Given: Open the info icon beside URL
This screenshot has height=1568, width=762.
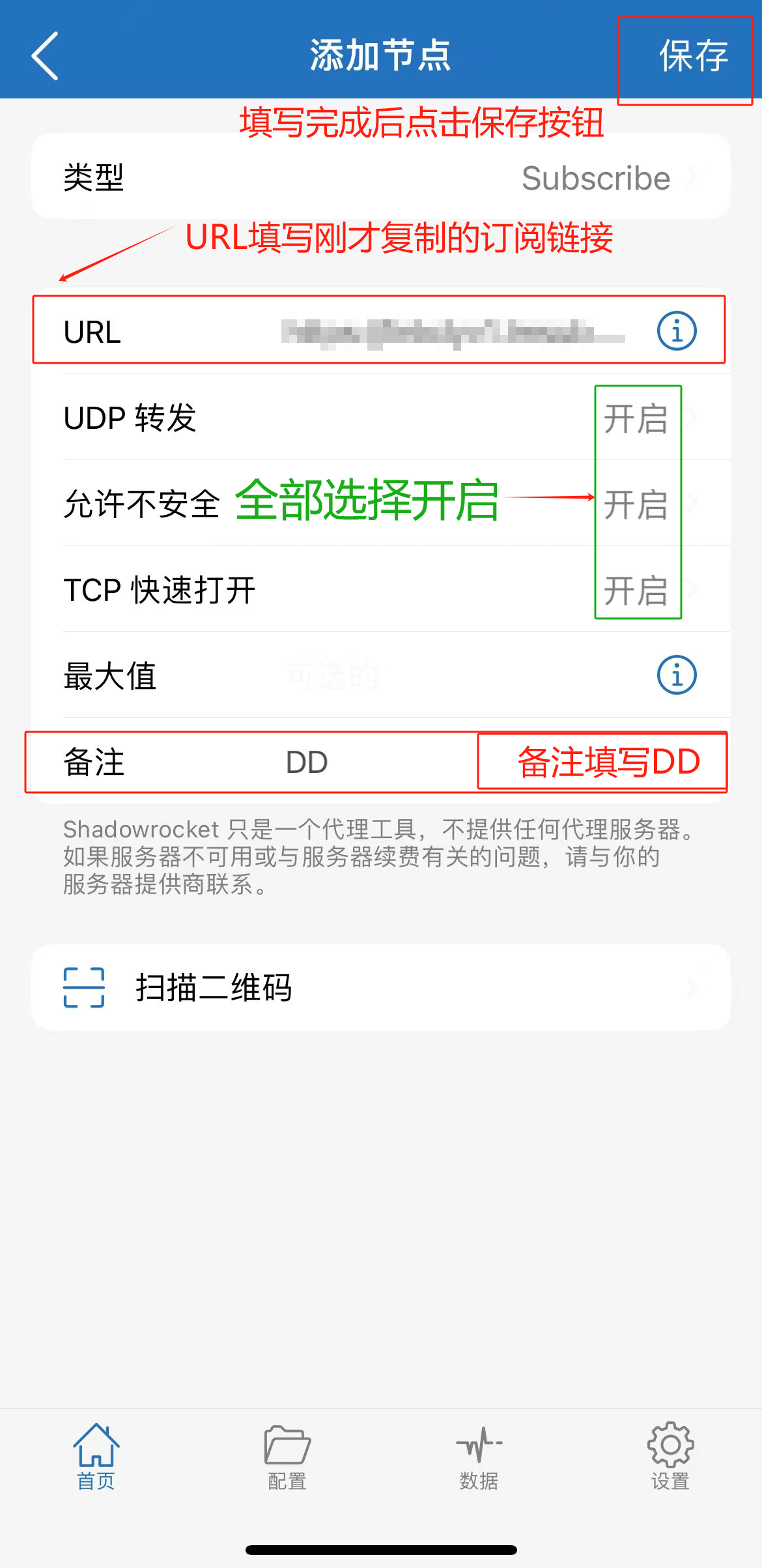Looking at the screenshot, I should [x=676, y=331].
